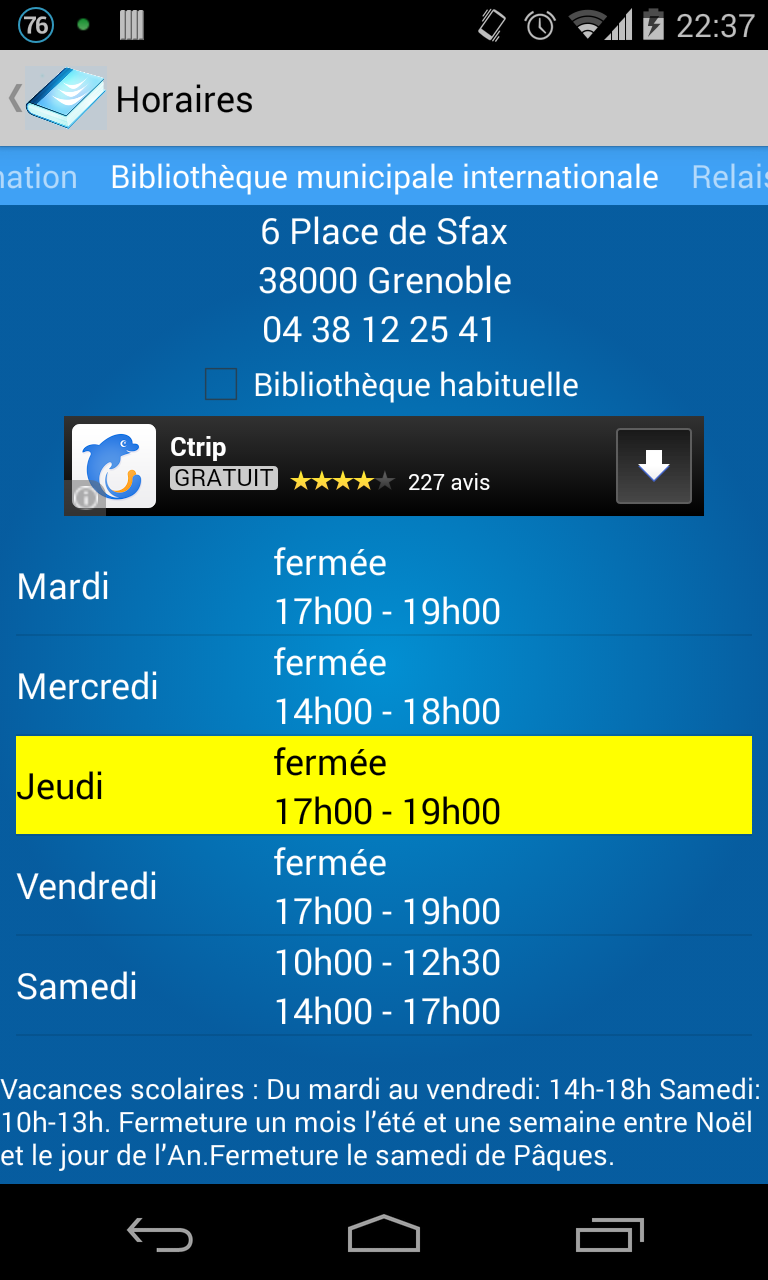Tap the Android system back button
Image resolution: width=768 pixels, height=1280 pixels.
[160, 1234]
